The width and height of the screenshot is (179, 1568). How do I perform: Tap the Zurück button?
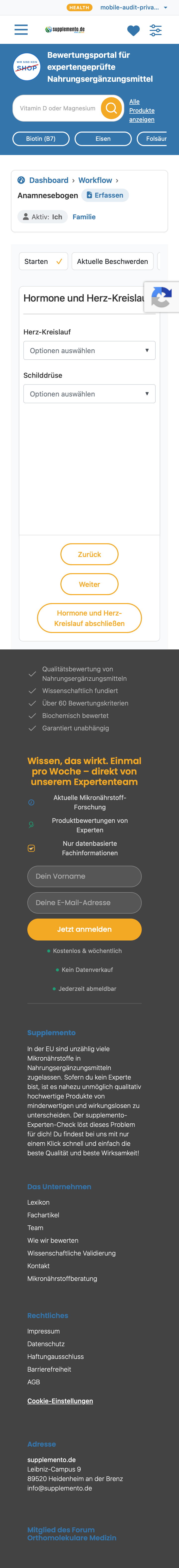click(89, 554)
